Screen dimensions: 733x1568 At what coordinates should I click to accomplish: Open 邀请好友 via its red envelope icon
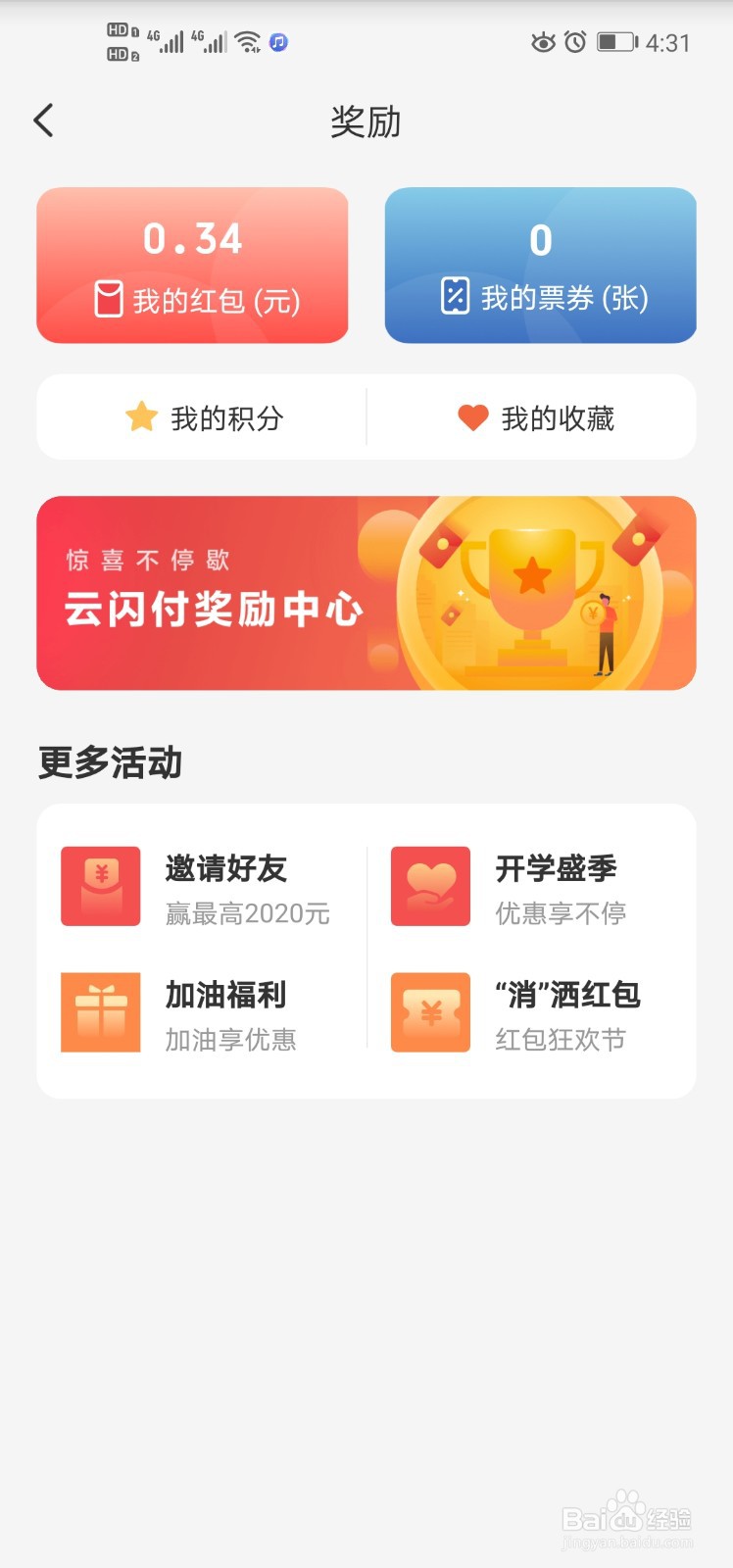100,887
